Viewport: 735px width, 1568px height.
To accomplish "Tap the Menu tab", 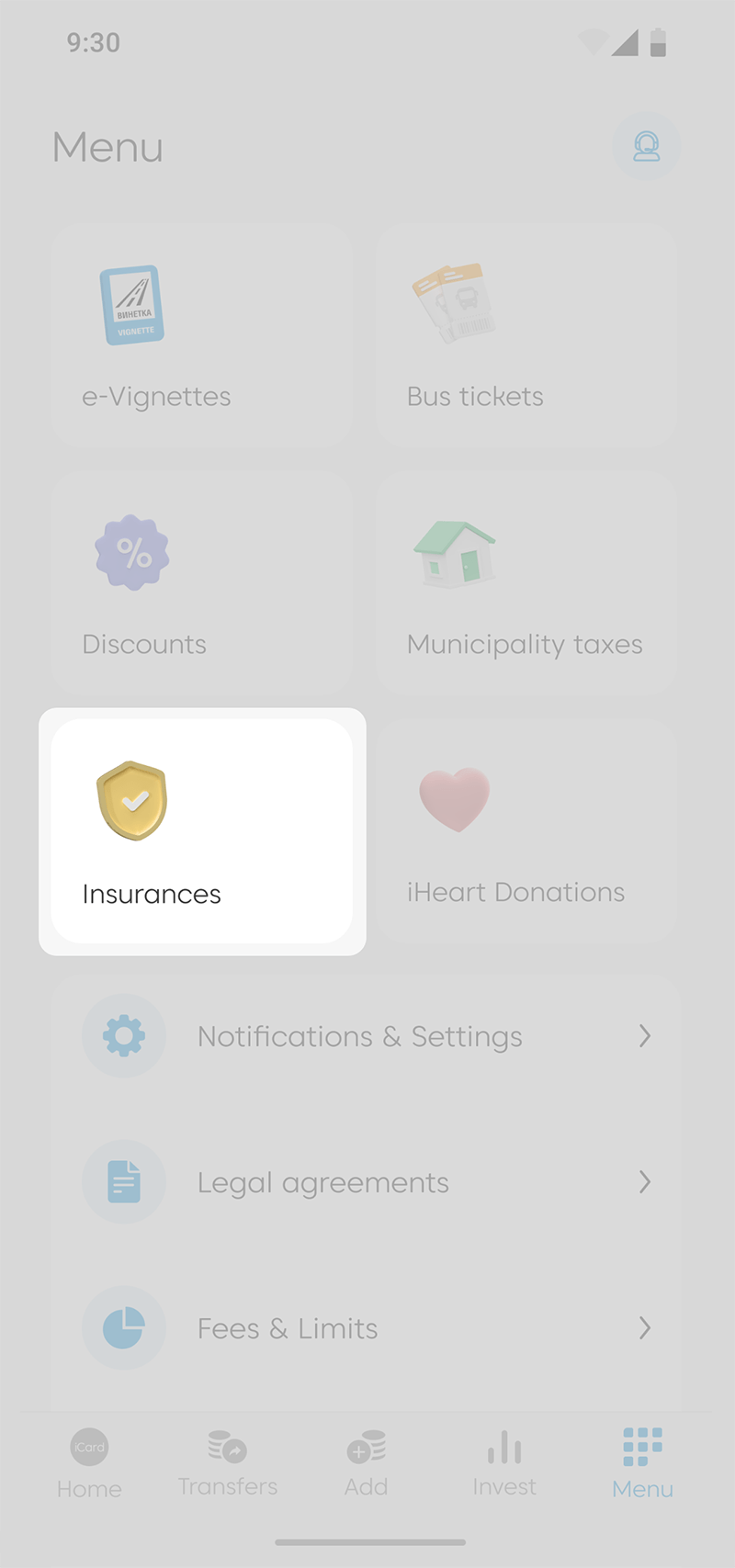I will click(x=642, y=1464).
